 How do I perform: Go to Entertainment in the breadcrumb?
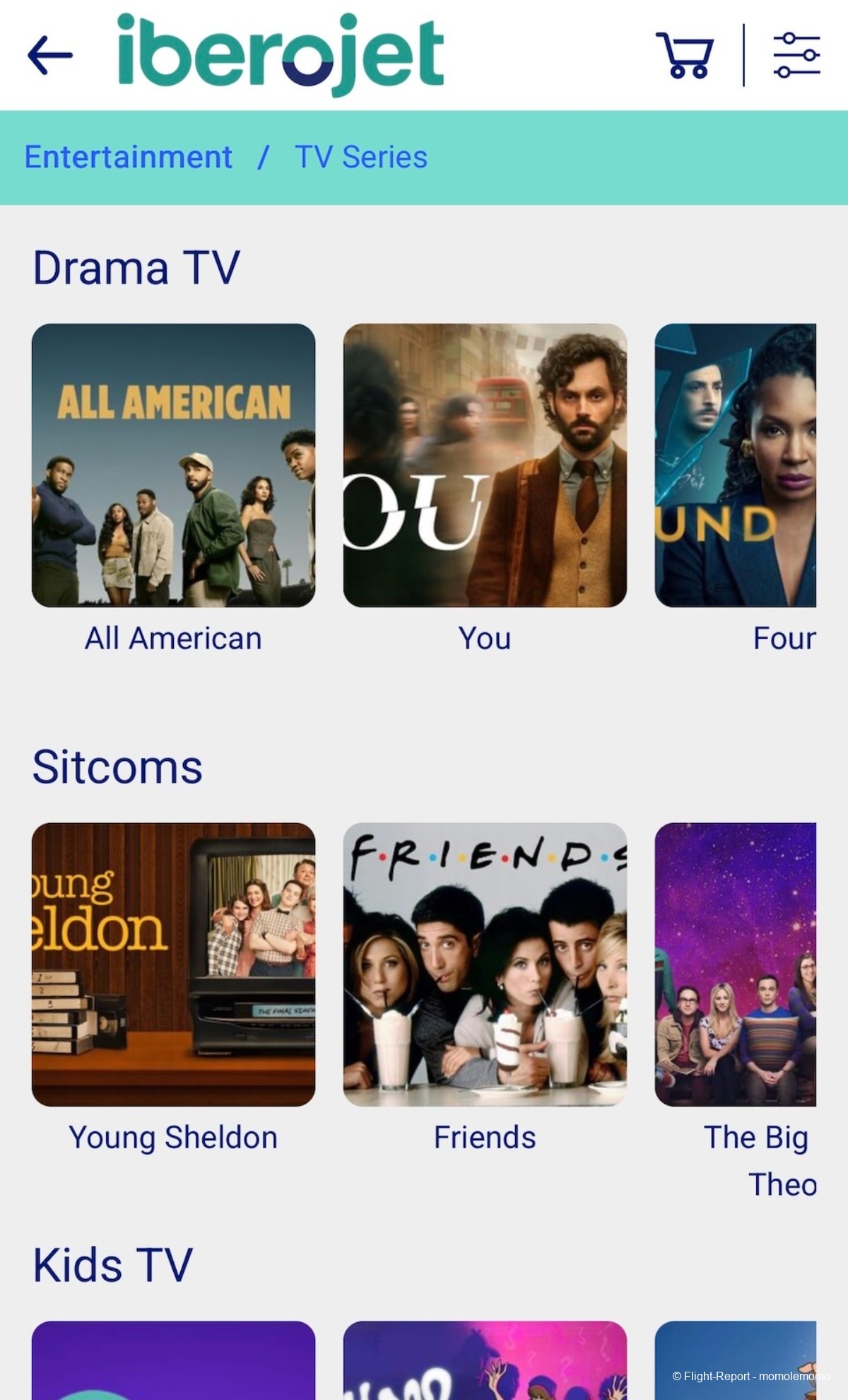[x=128, y=157]
